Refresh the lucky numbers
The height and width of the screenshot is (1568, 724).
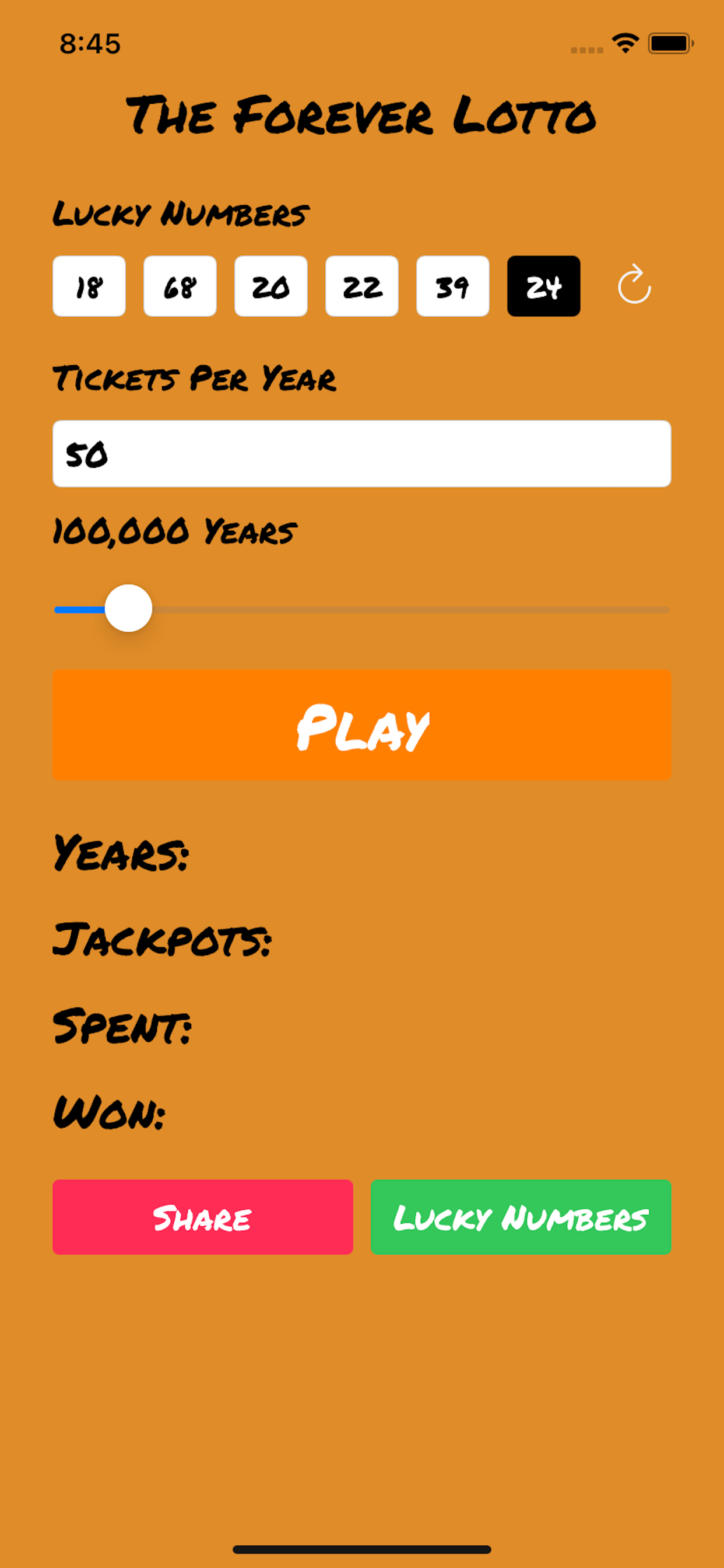click(634, 284)
